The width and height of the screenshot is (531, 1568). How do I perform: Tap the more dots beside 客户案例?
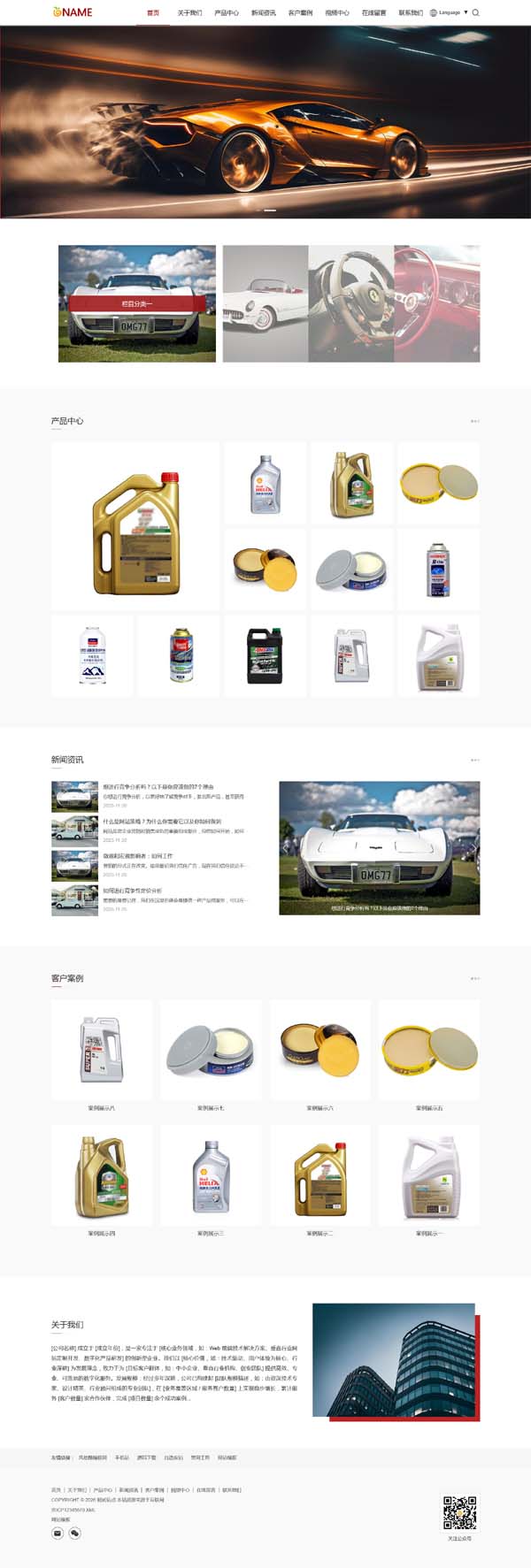pyautogui.click(x=474, y=978)
